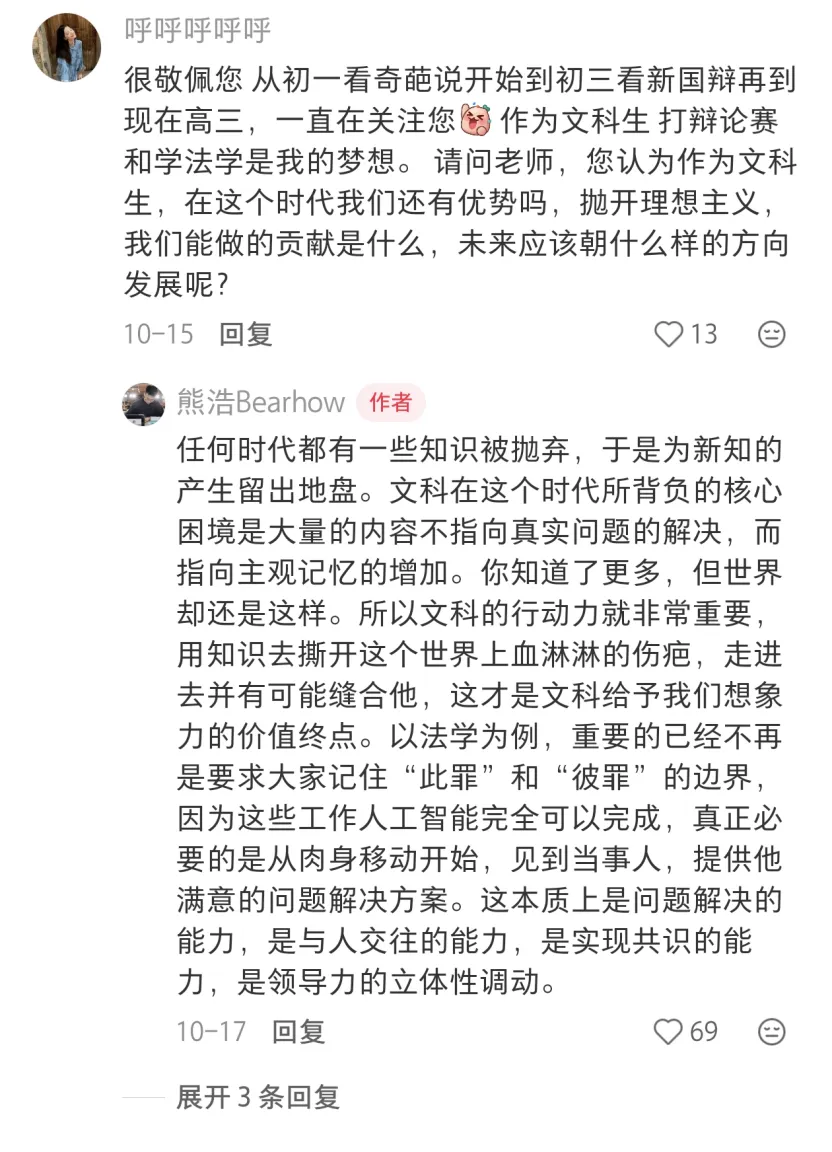
Task: Expand 展开 3 条回复
Action: click(x=258, y=1097)
